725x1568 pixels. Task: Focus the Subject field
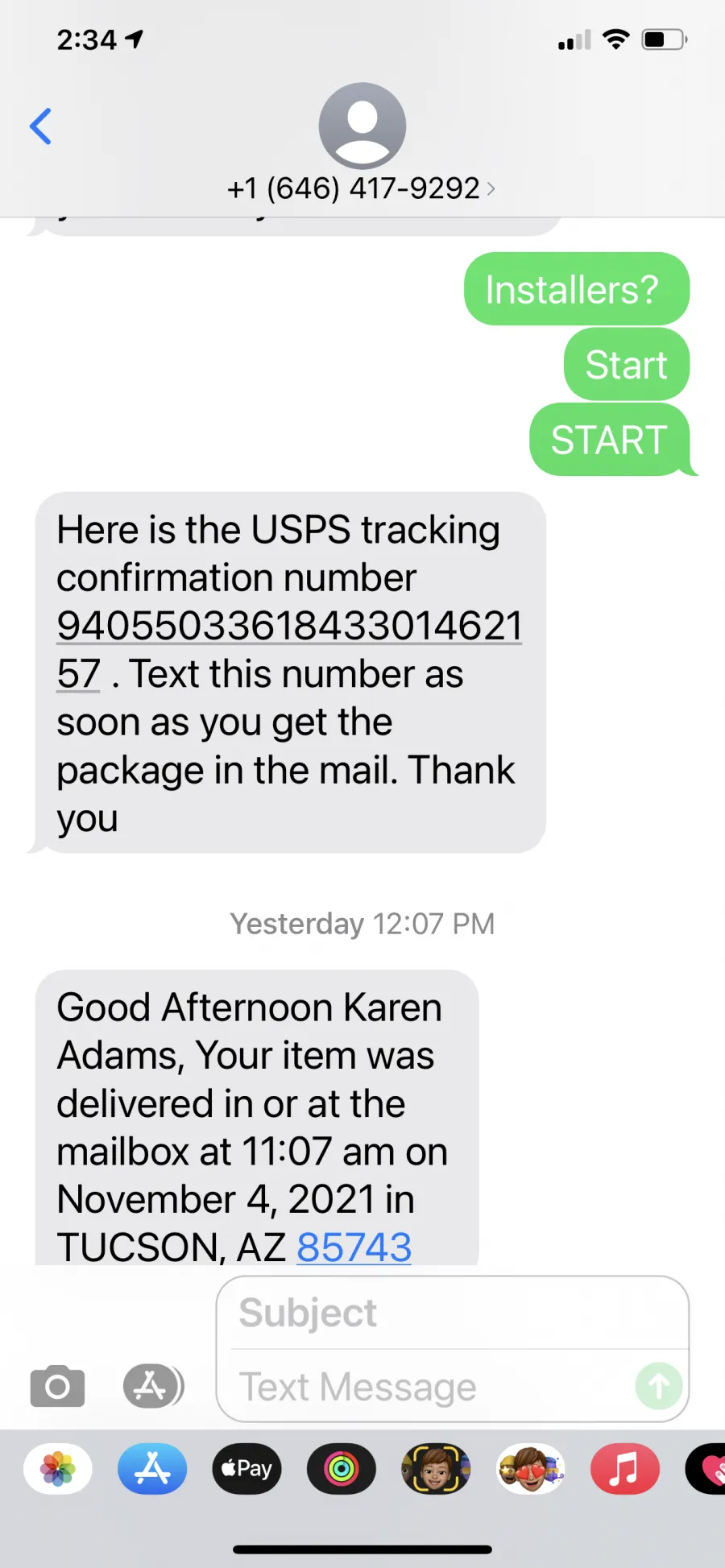pos(453,1313)
